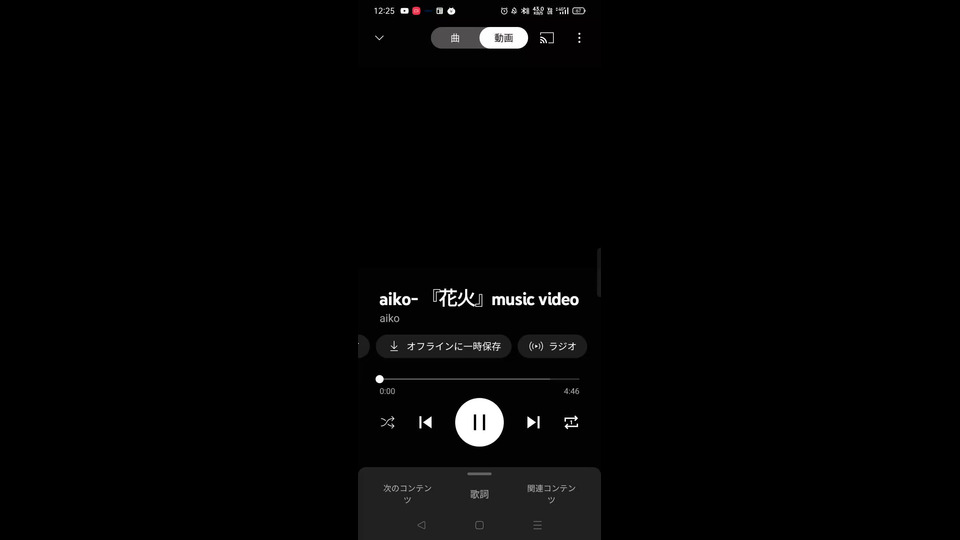Collapse the player with the down chevron

pos(379,38)
